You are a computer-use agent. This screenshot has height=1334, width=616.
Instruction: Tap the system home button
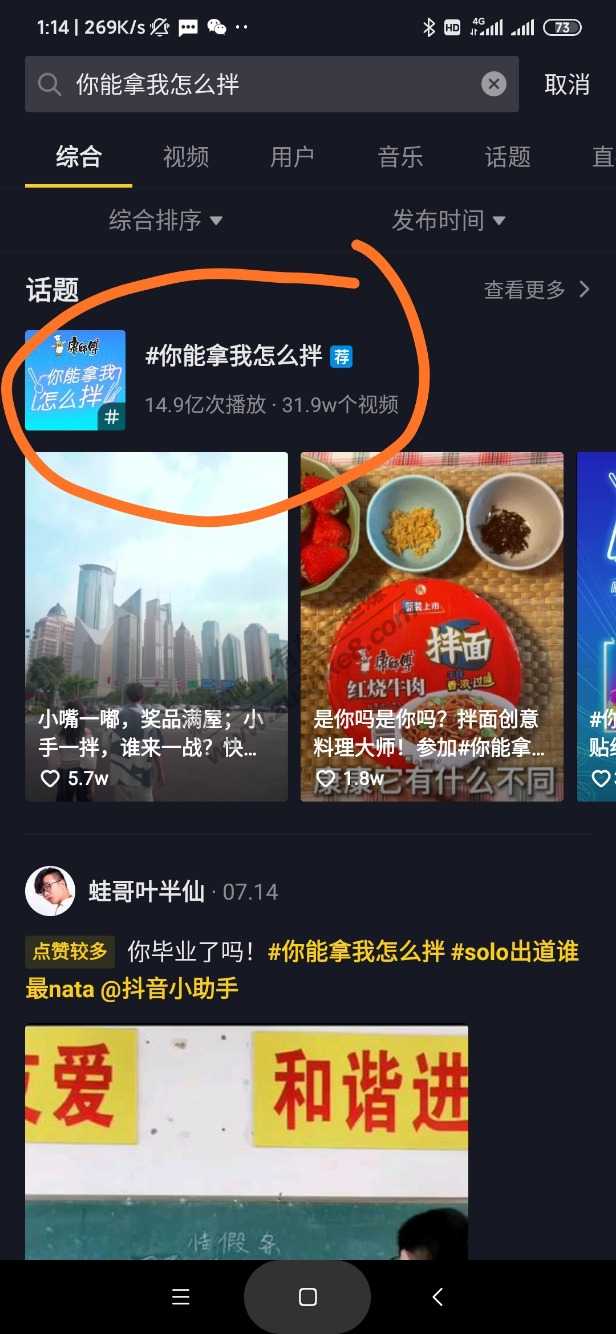[308, 1297]
